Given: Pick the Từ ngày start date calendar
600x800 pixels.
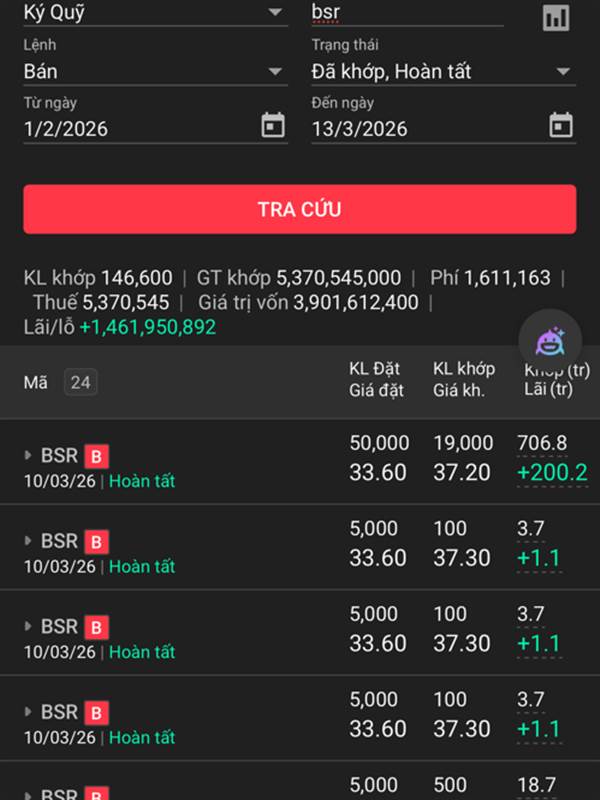Looking at the screenshot, I should click(x=272, y=126).
